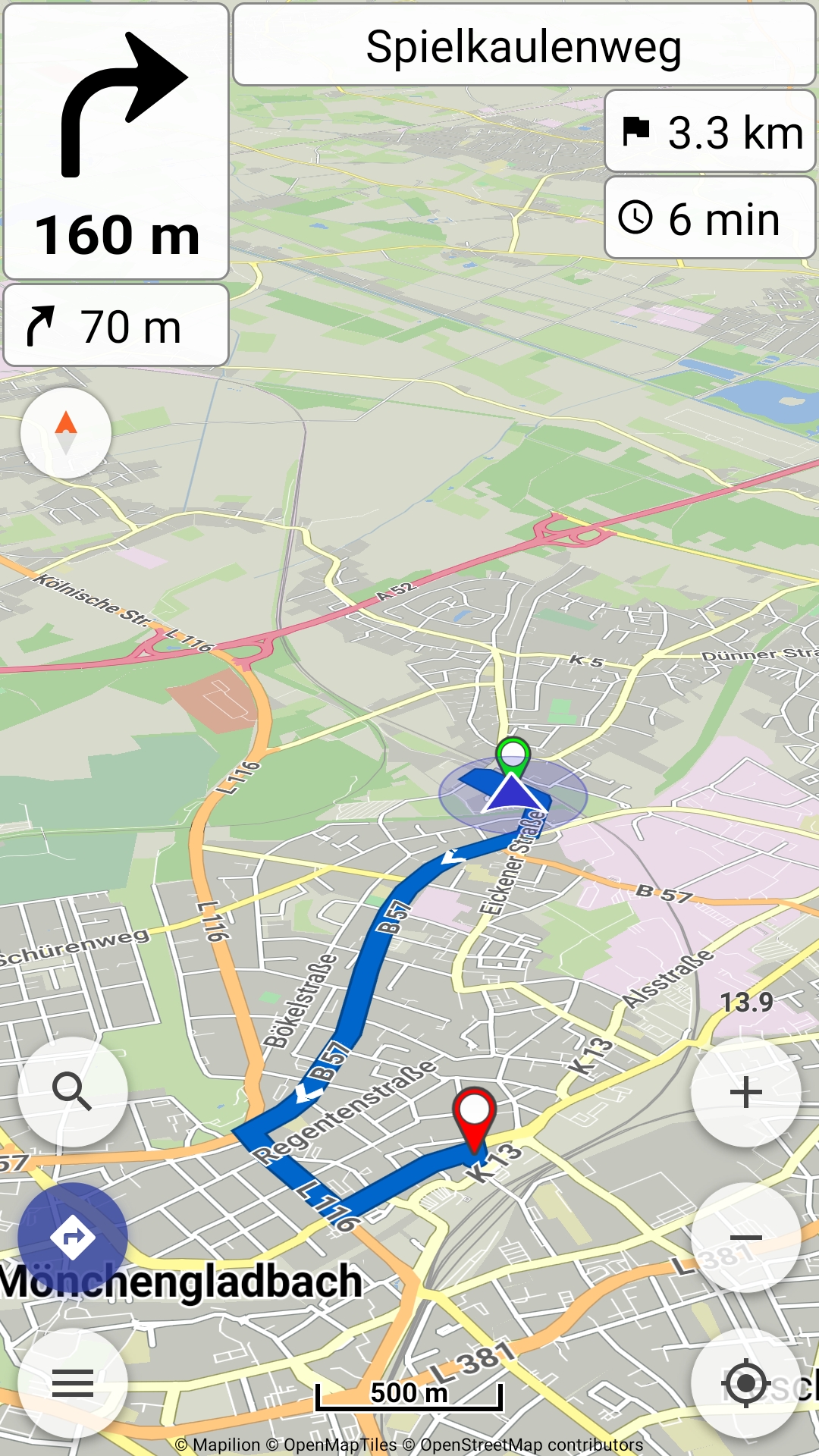Image resolution: width=819 pixels, height=1456 pixels.
Task: Zoom in with the plus button
Action: [746, 1092]
